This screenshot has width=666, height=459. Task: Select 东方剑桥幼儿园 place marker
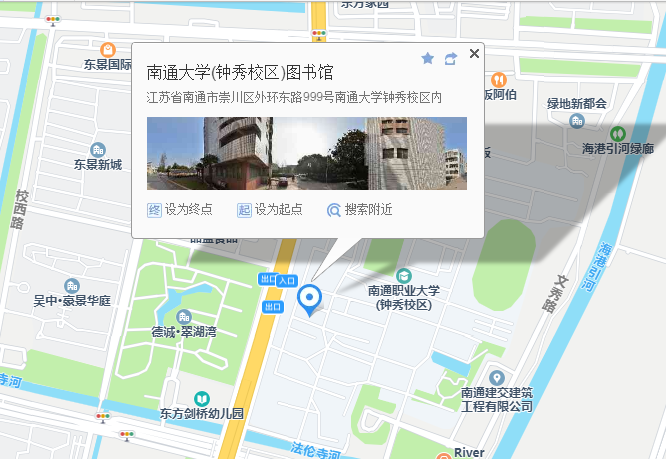click(202, 398)
